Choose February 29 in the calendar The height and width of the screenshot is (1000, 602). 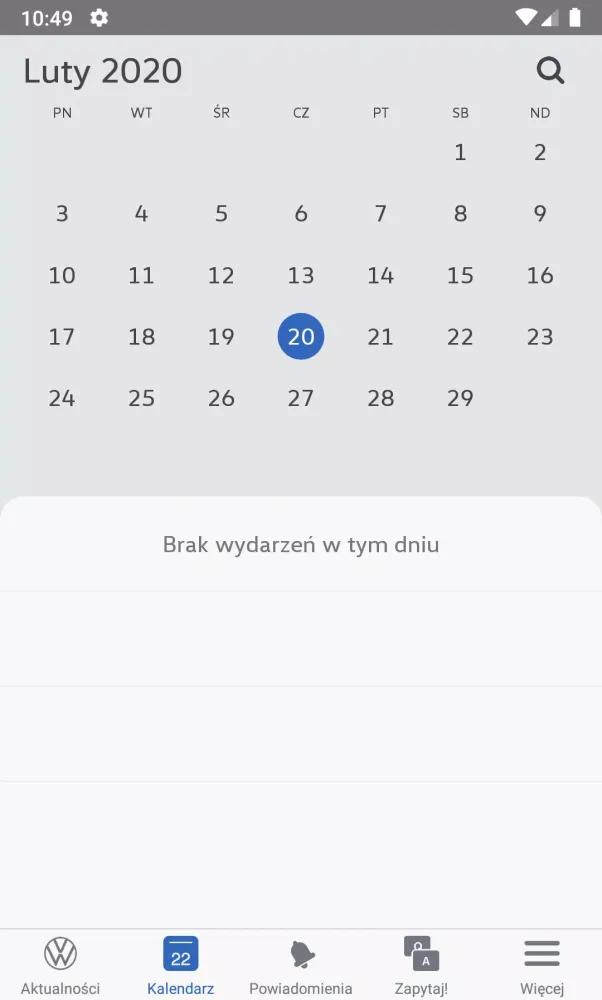click(460, 398)
